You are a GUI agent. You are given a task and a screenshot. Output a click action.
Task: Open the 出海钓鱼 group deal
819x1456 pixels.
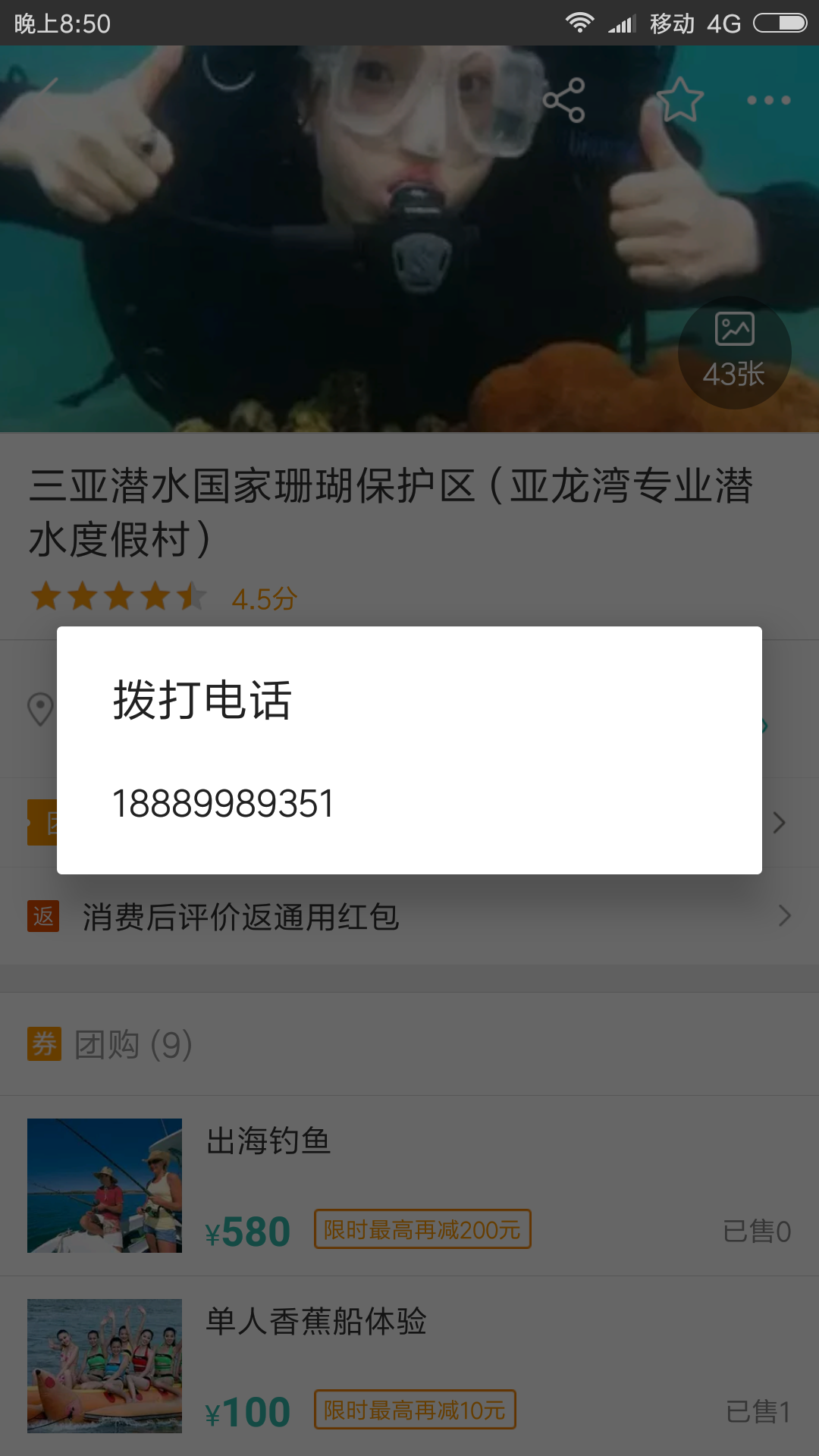point(409,1185)
